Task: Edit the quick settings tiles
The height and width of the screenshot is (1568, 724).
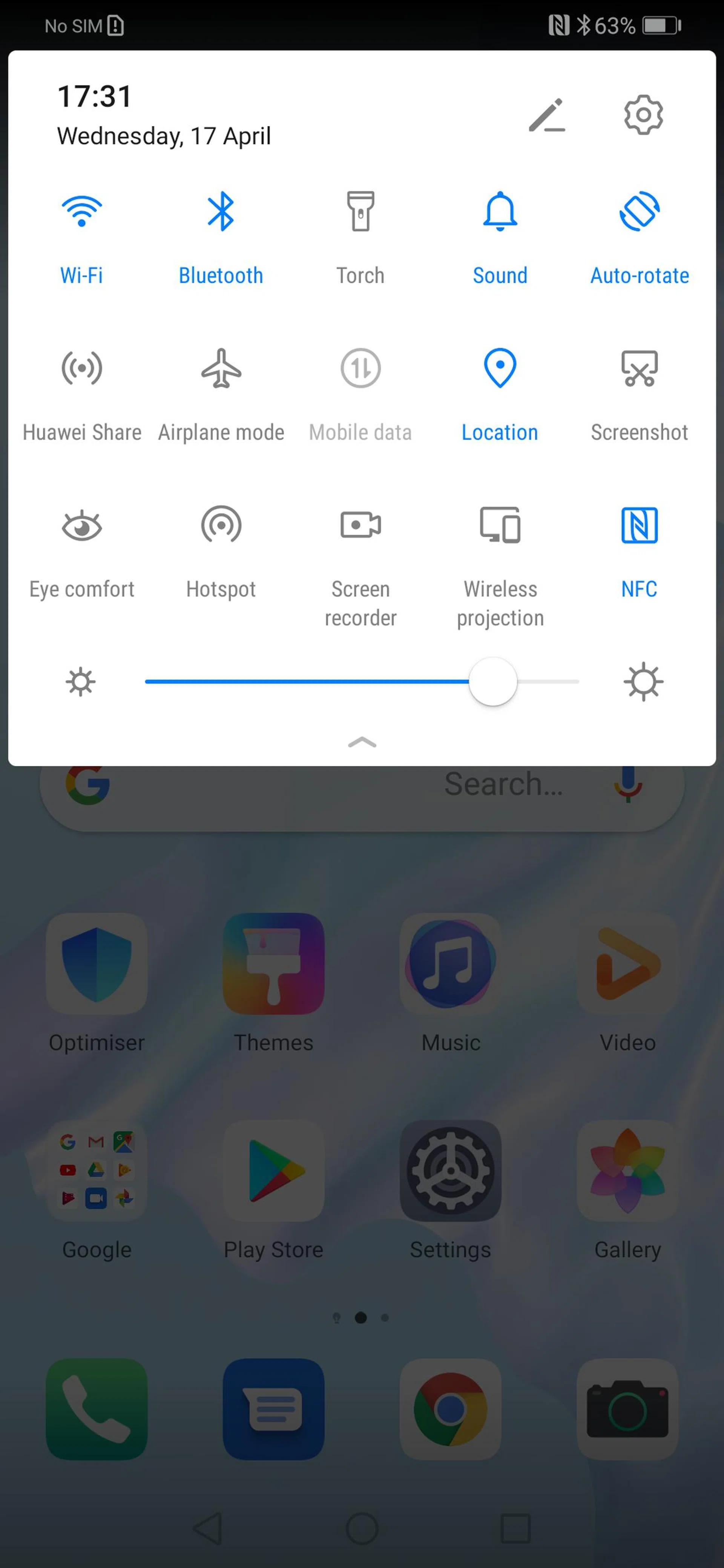Action: (x=546, y=115)
